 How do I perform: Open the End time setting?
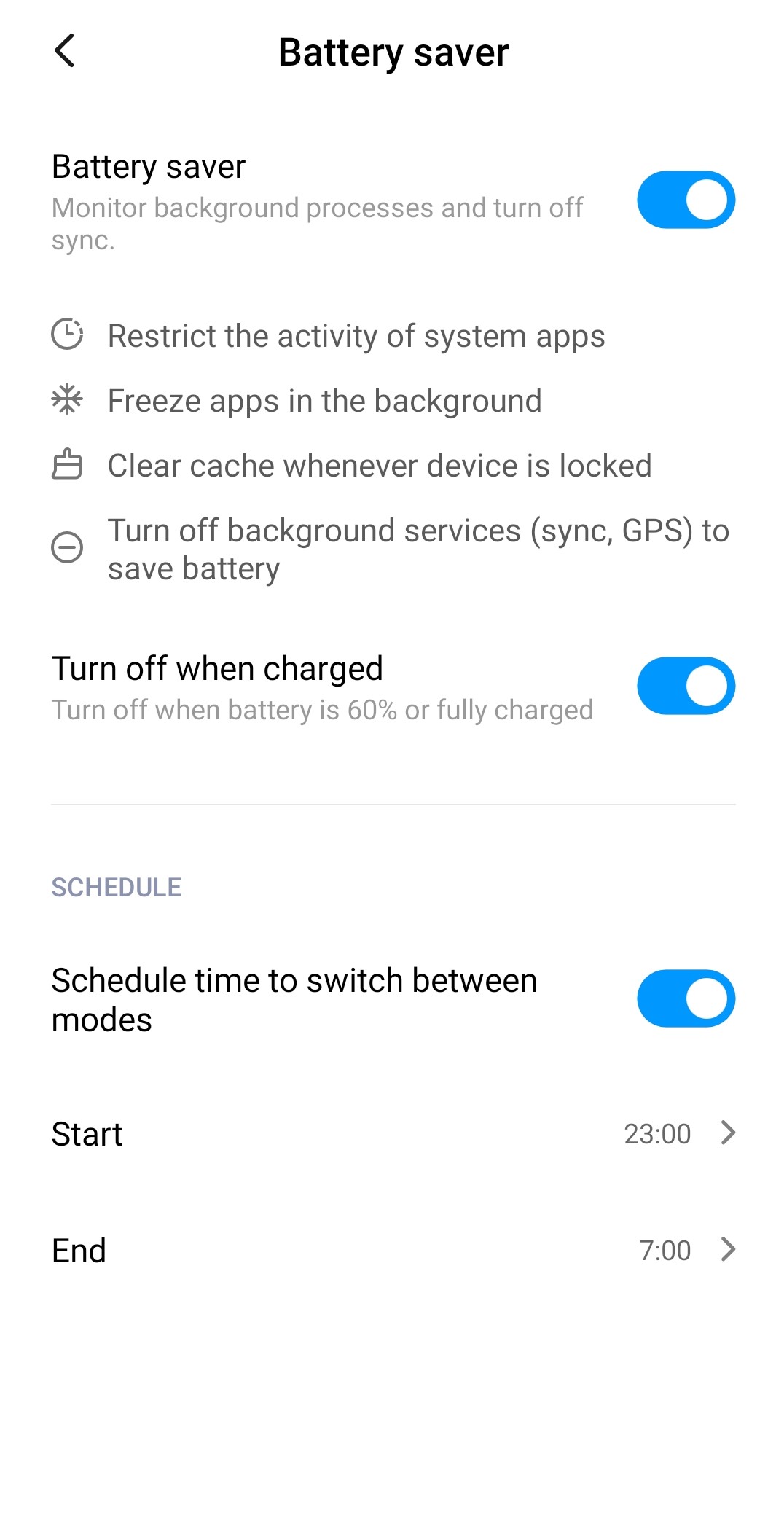pos(392,1251)
